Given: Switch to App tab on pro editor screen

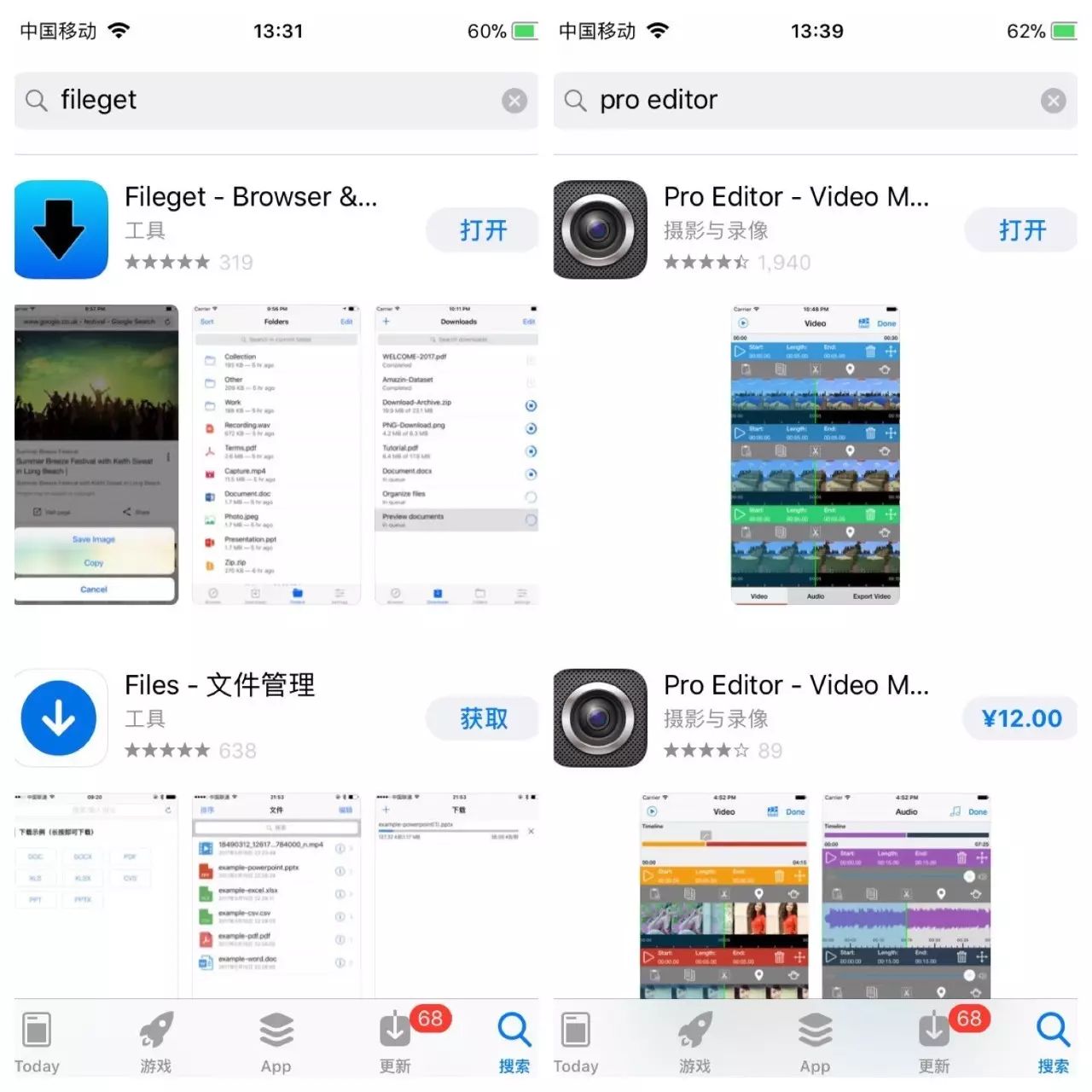Looking at the screenshot, I should click(815, 1043).
